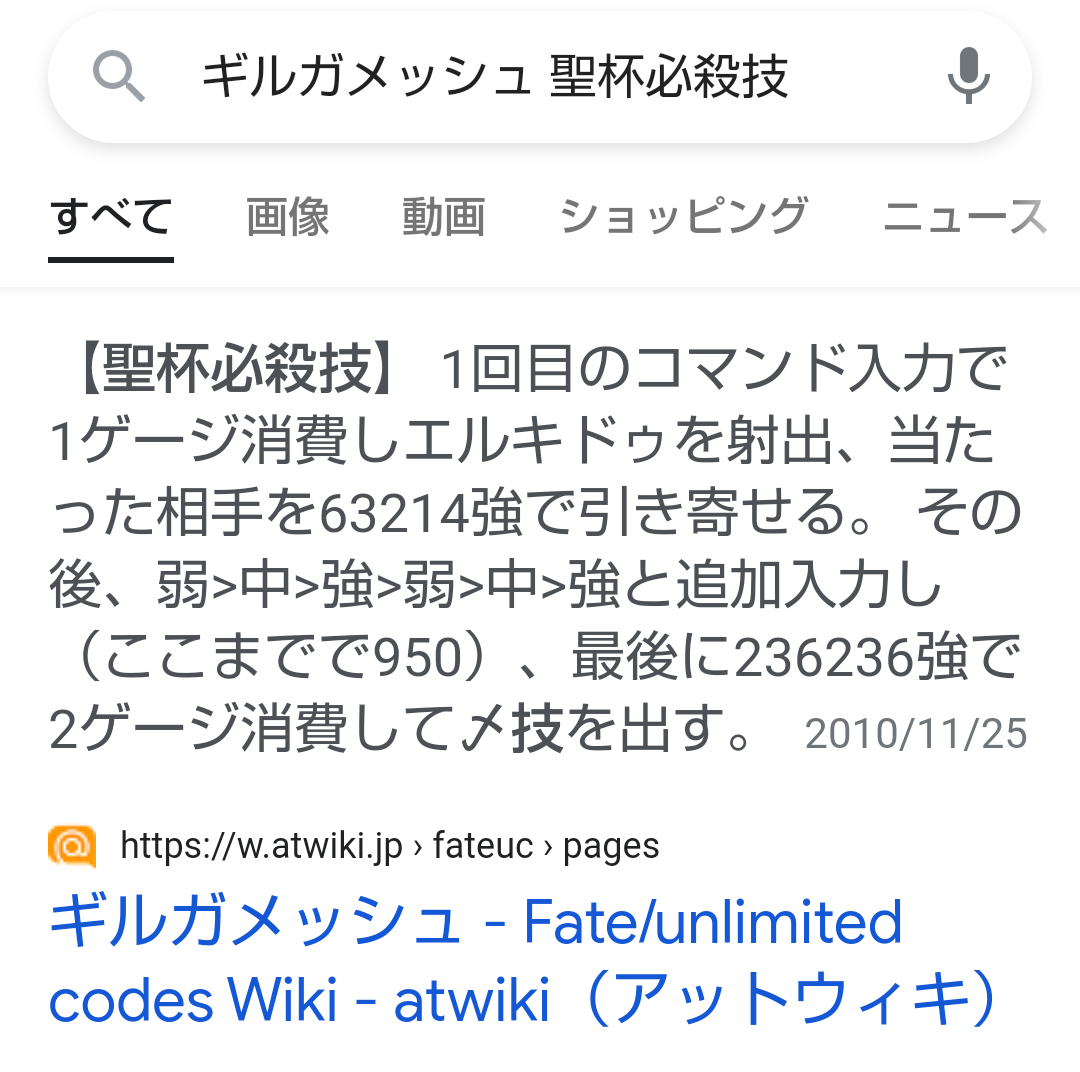1080x1072 pixels.
Task: Tap the magnifying glass search icon
Action: coord(119,77)
